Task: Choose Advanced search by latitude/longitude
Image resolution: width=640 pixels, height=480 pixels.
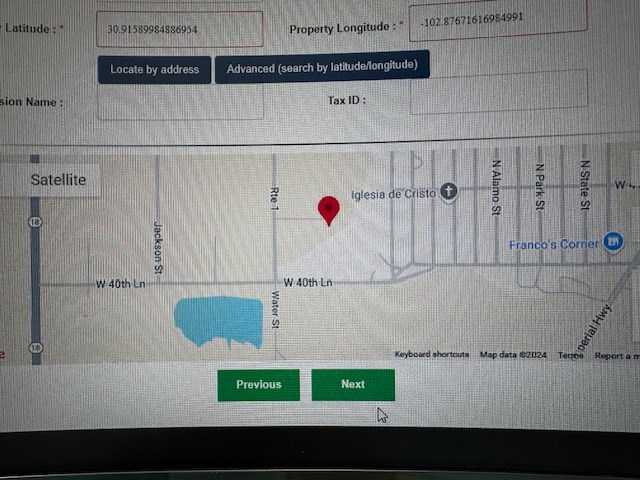Action: pos(322,68)
